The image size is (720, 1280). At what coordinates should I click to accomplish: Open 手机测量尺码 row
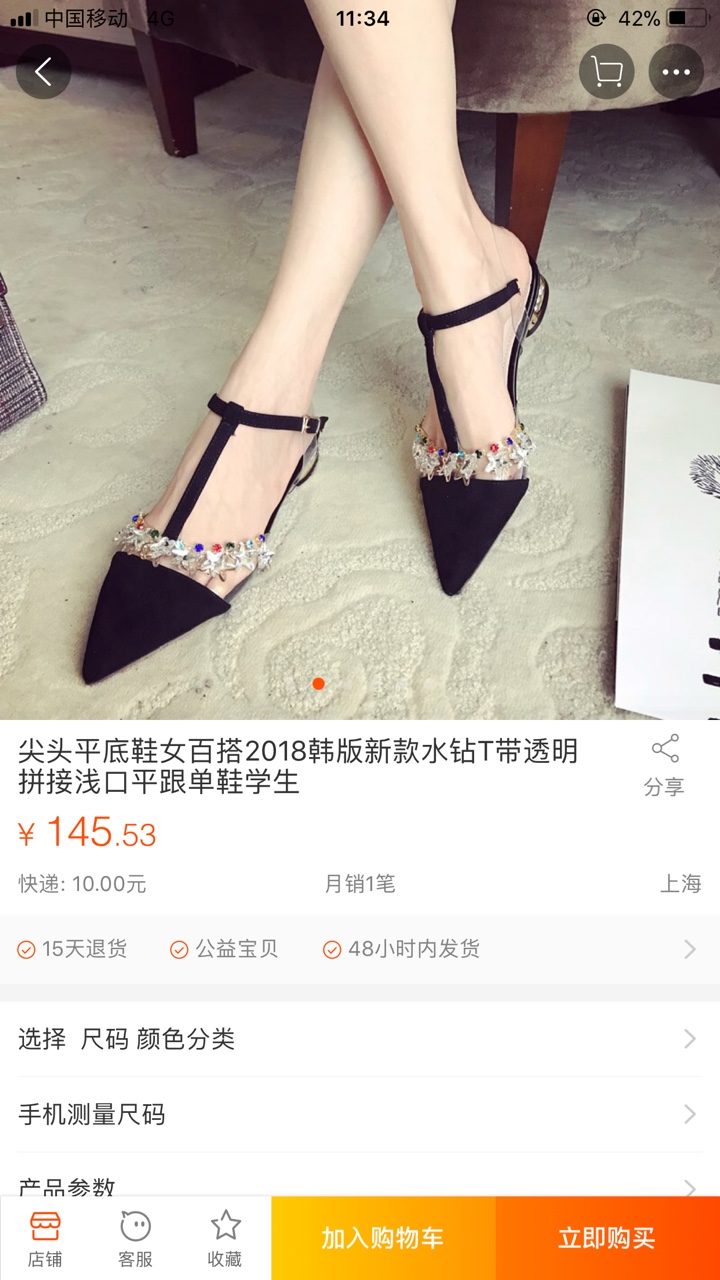360,1114
